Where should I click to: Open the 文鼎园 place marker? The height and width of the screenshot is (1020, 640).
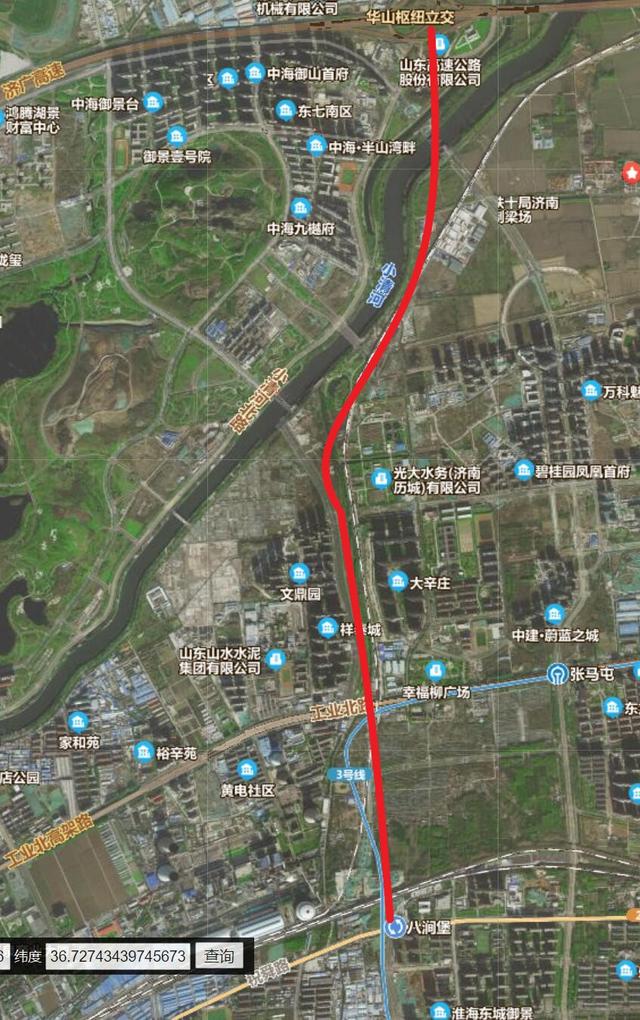pyautogui.click(x=299, y=573)
